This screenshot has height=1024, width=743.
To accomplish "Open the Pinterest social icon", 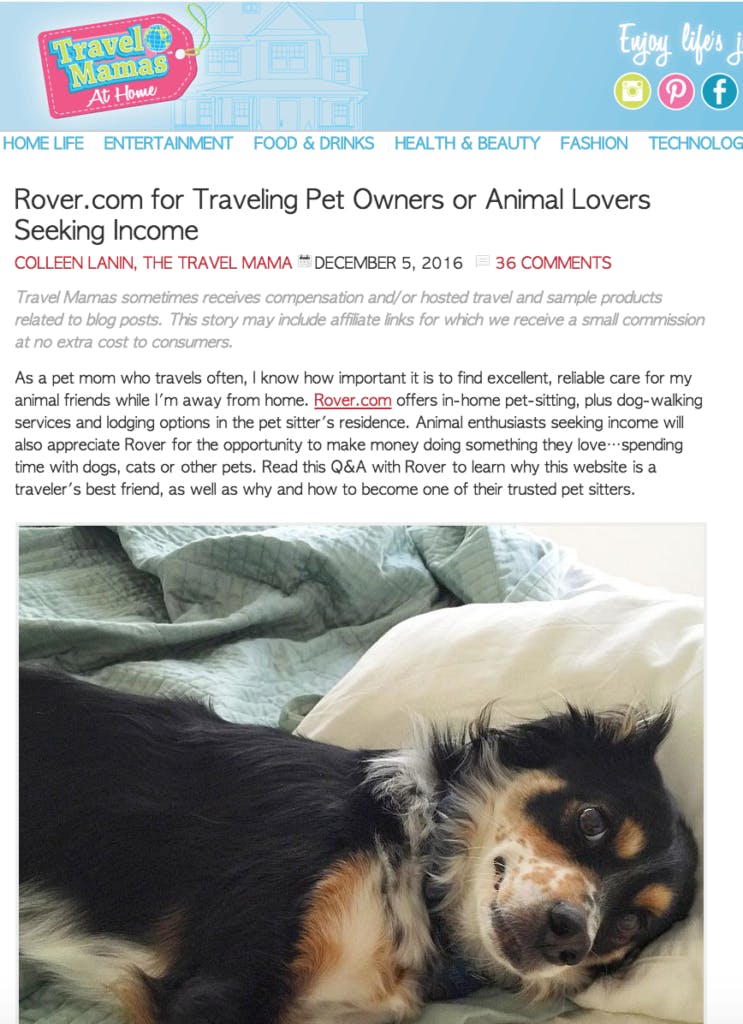I will [676, 92].
